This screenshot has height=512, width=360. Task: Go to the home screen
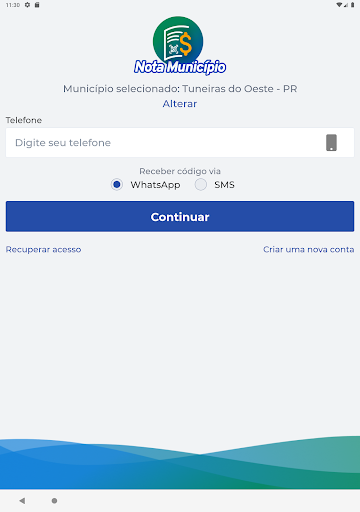coord(54,501)
